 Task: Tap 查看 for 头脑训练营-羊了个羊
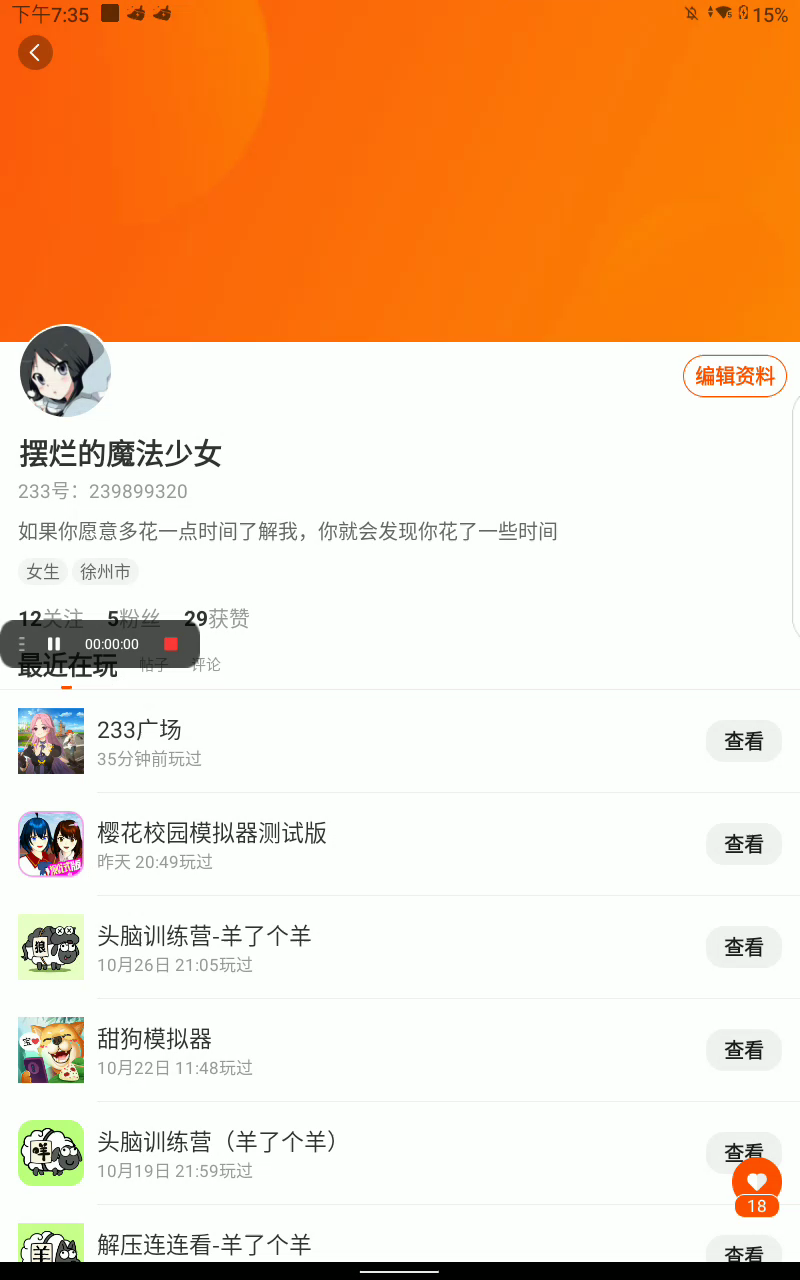[743, 947]
